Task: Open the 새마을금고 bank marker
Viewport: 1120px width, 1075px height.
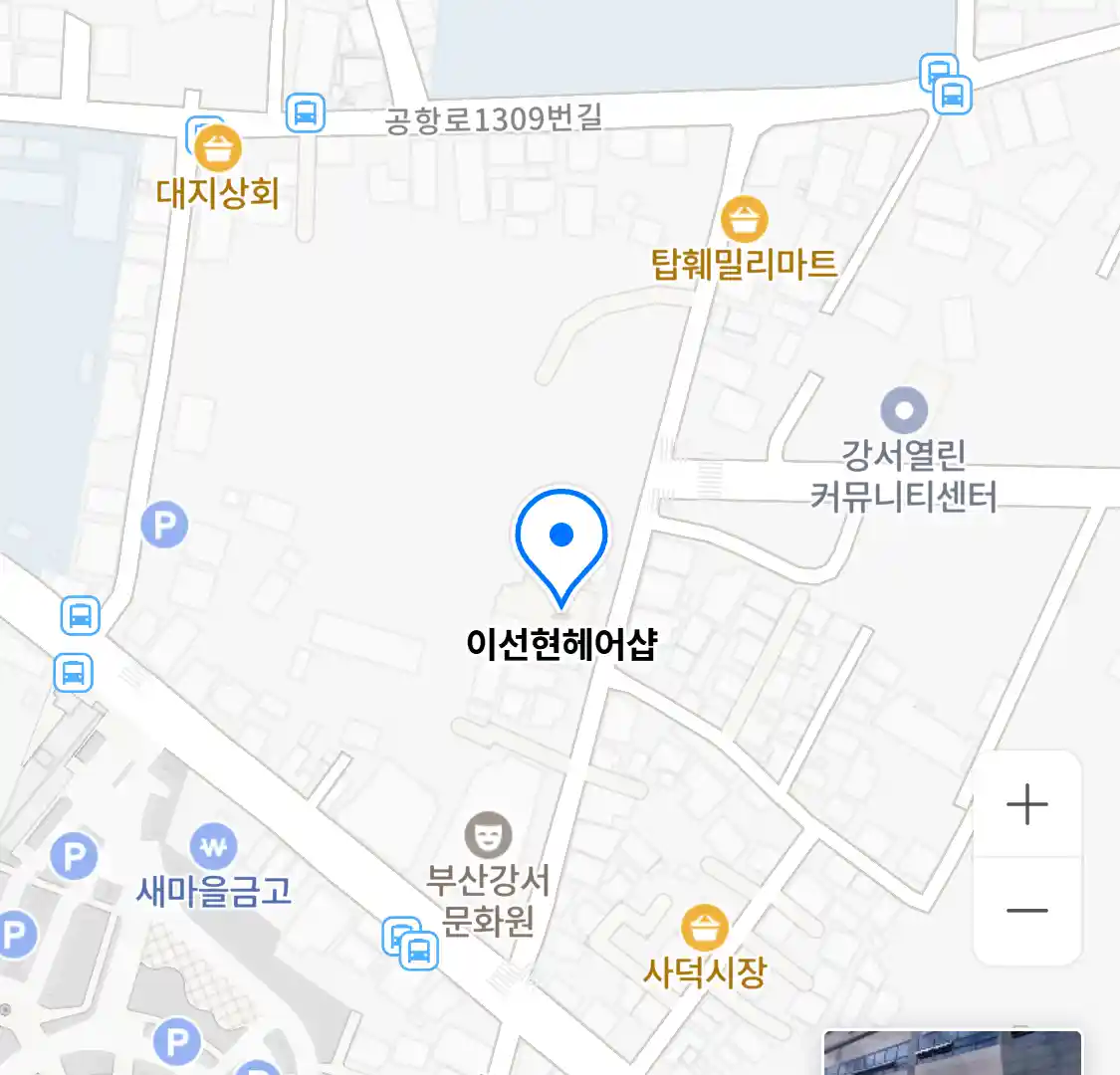Action: coord(213,848)
